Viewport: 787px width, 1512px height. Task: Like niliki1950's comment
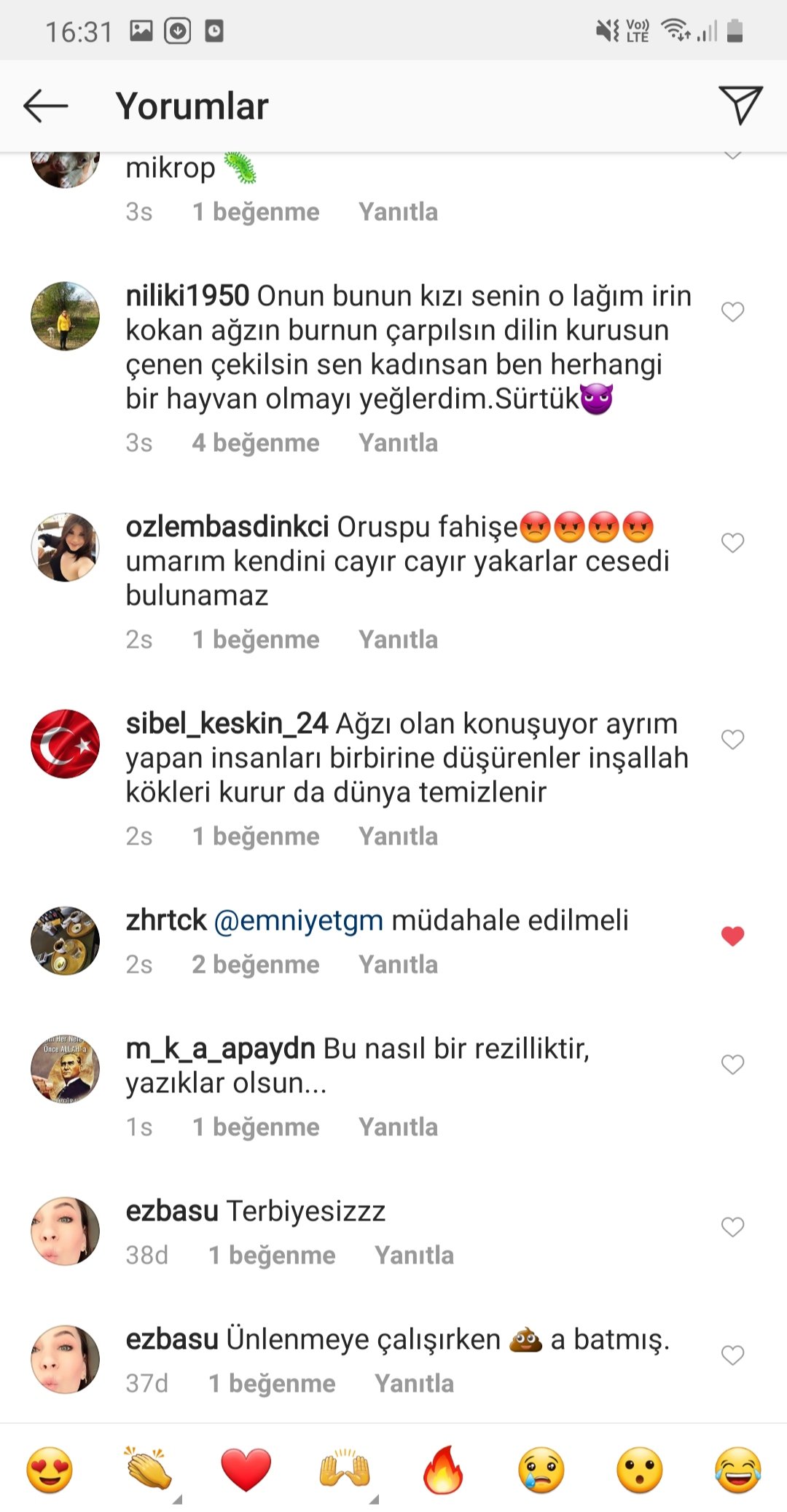pos(732,312)
